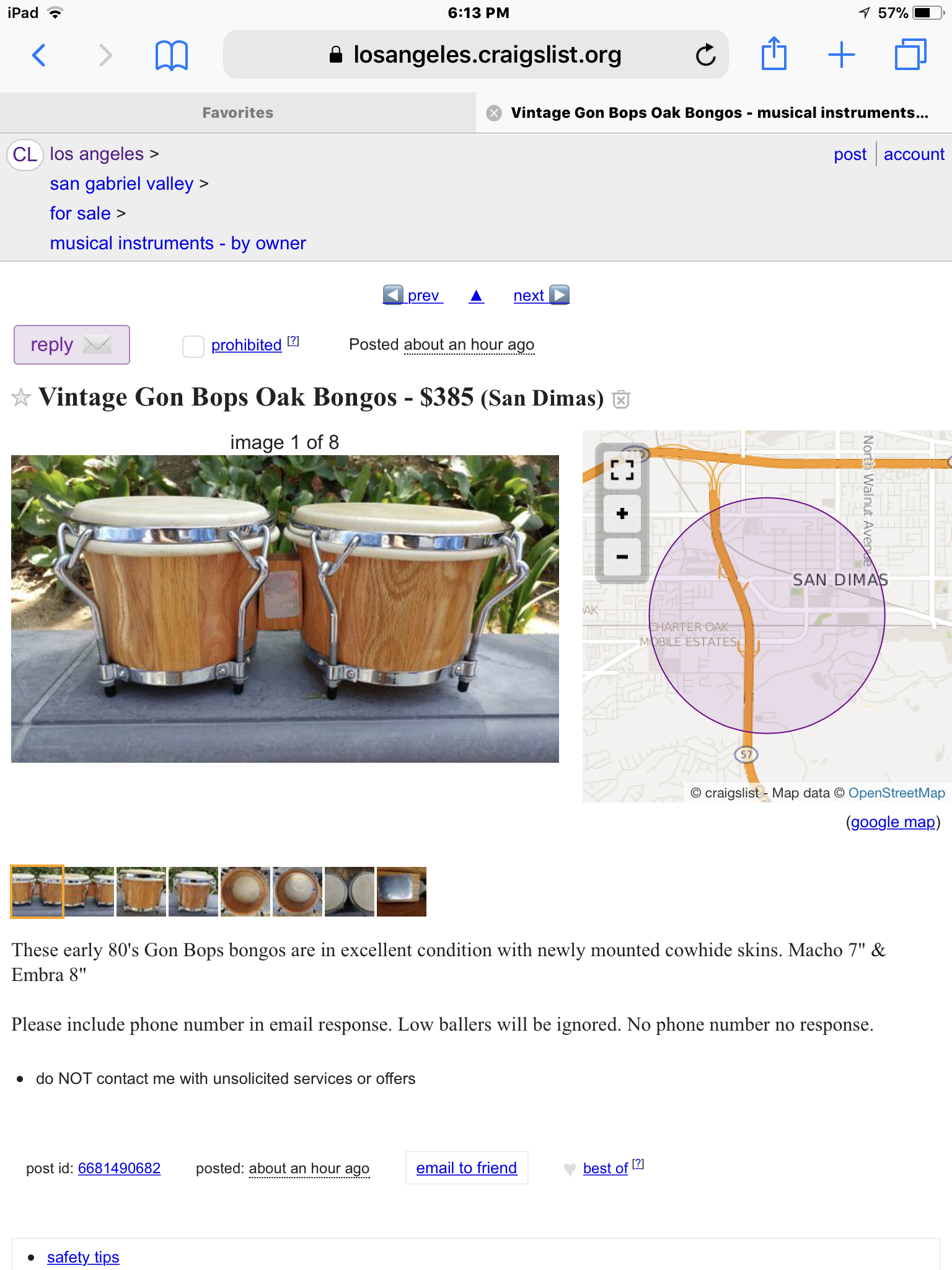Open musical instruments - by owner category
Screen dimensions: 952x1270
pos(178,243)
